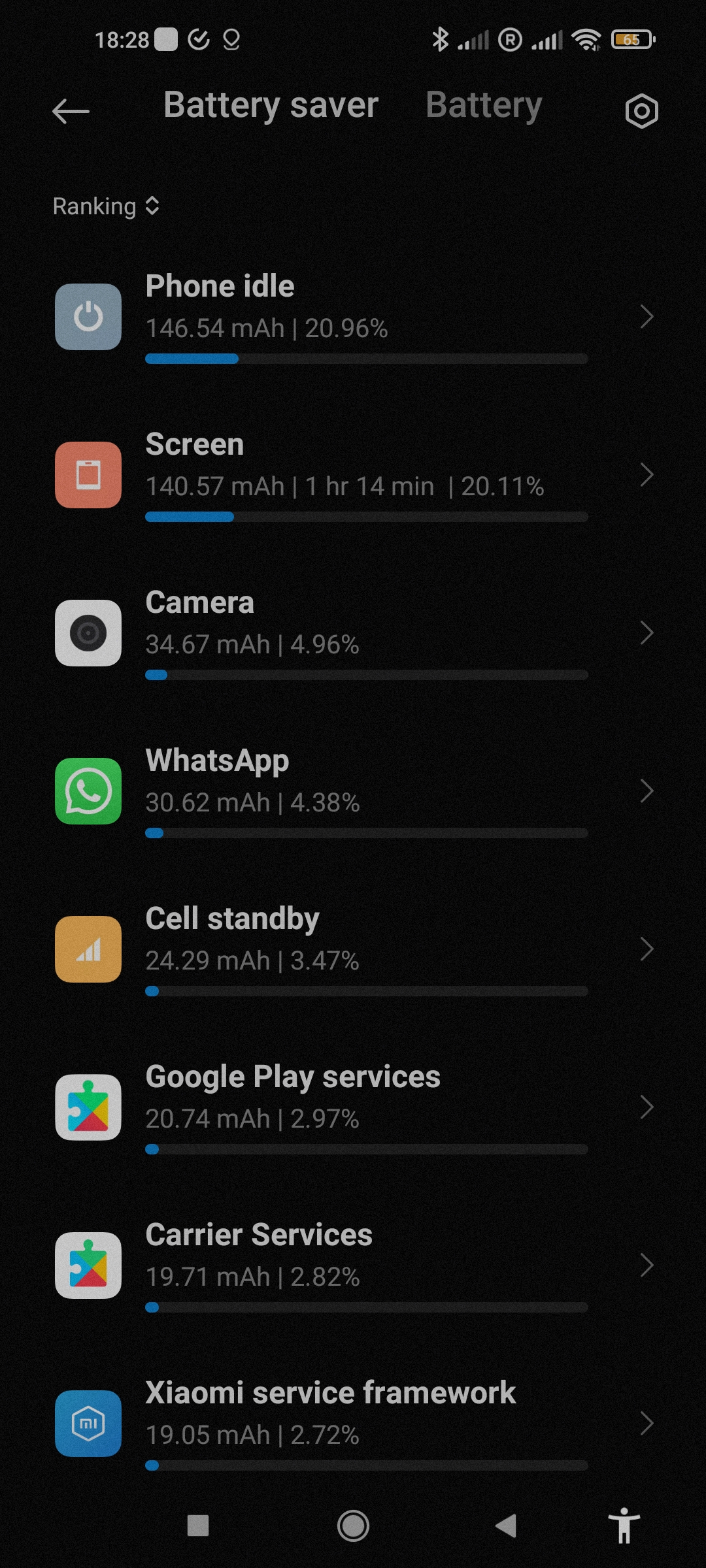Open Cell standby usage details
Image resolution: width=706 pixels, height=1568 pixels.
353,950
